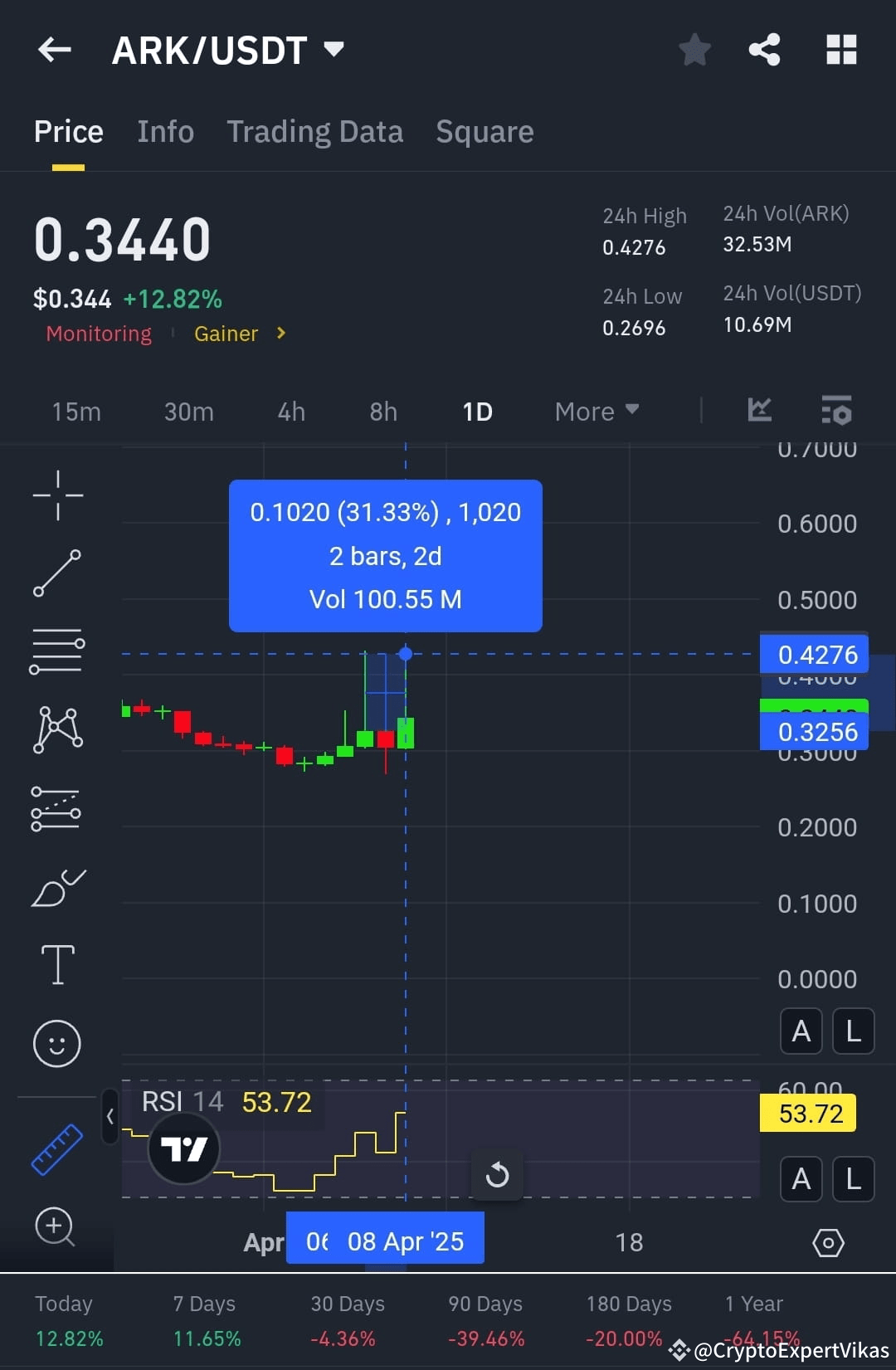Tap the chart reload button
The height and width of the screenshot is (1370, 896).
pos(497,1173)
